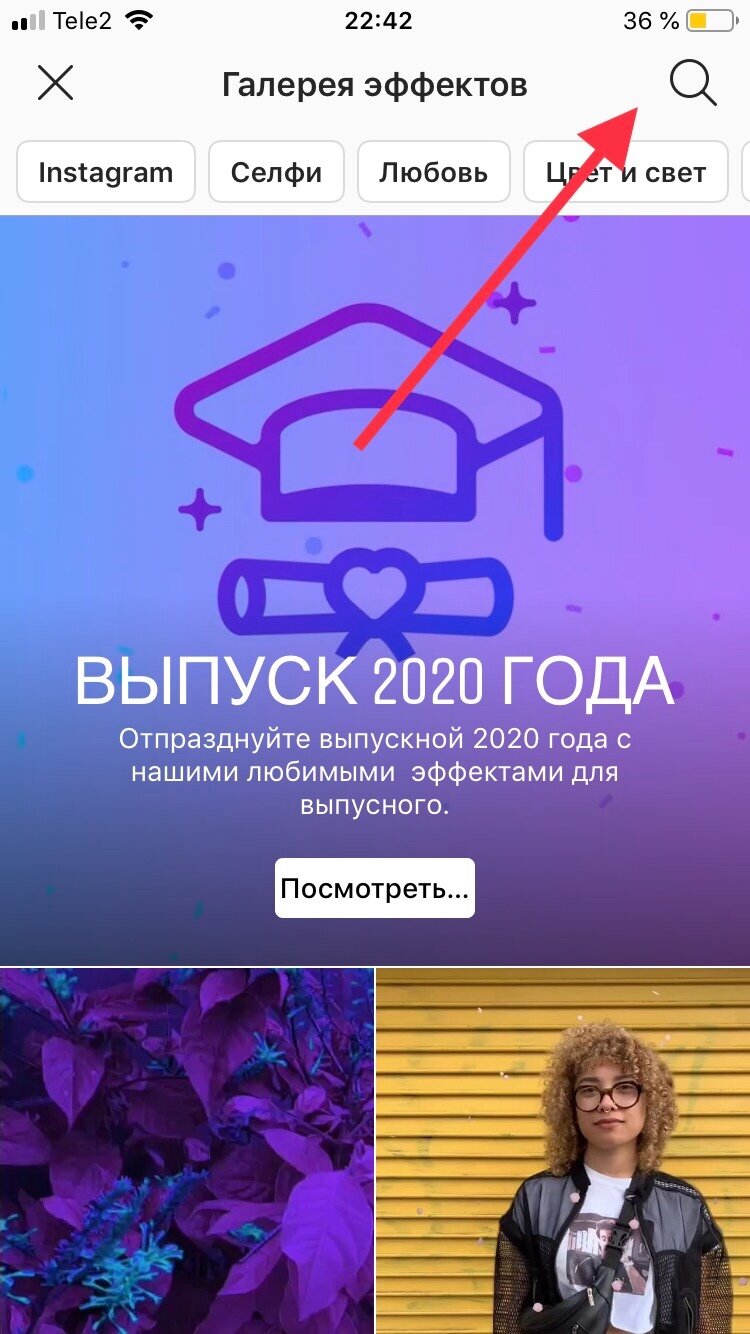Open the Цвет и свет category

tap(626, 172)
